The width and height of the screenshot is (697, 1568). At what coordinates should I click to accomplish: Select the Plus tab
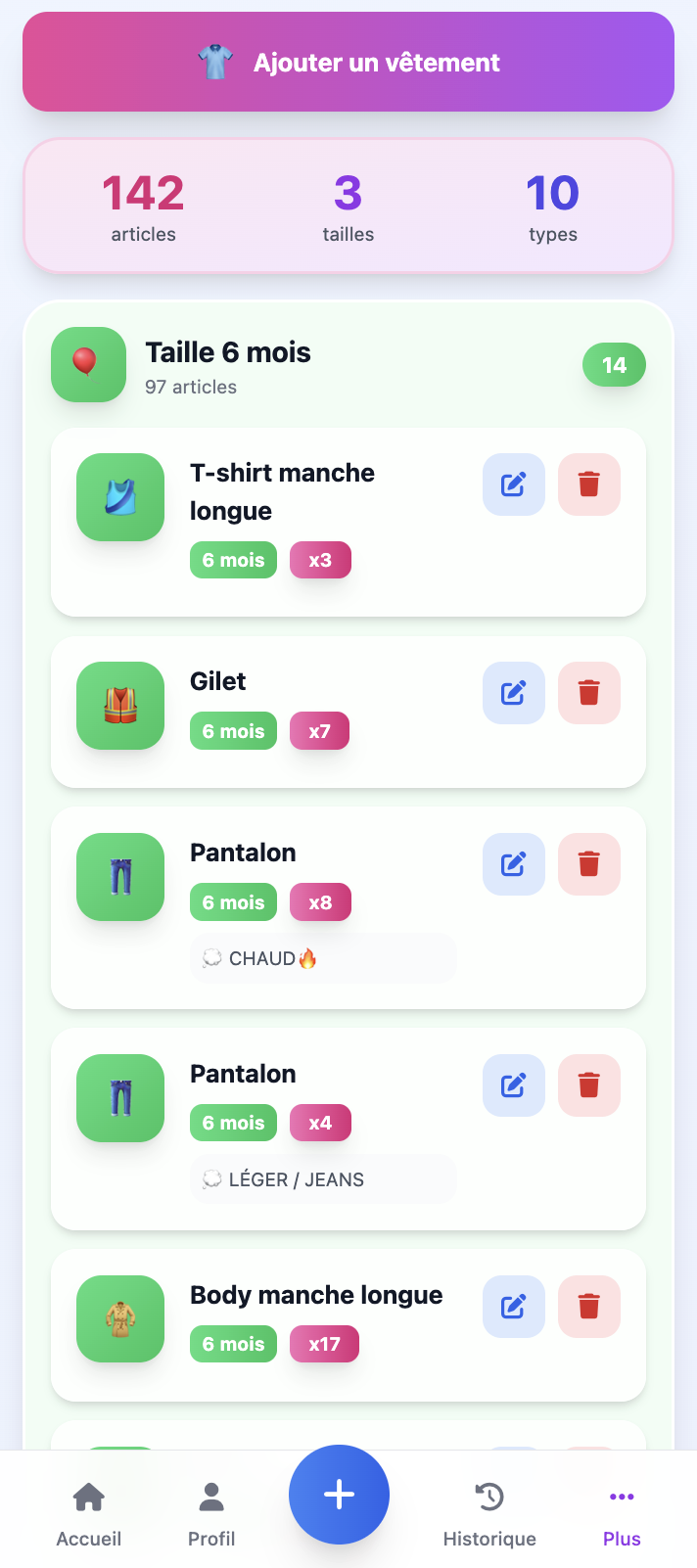[622, 1513]
